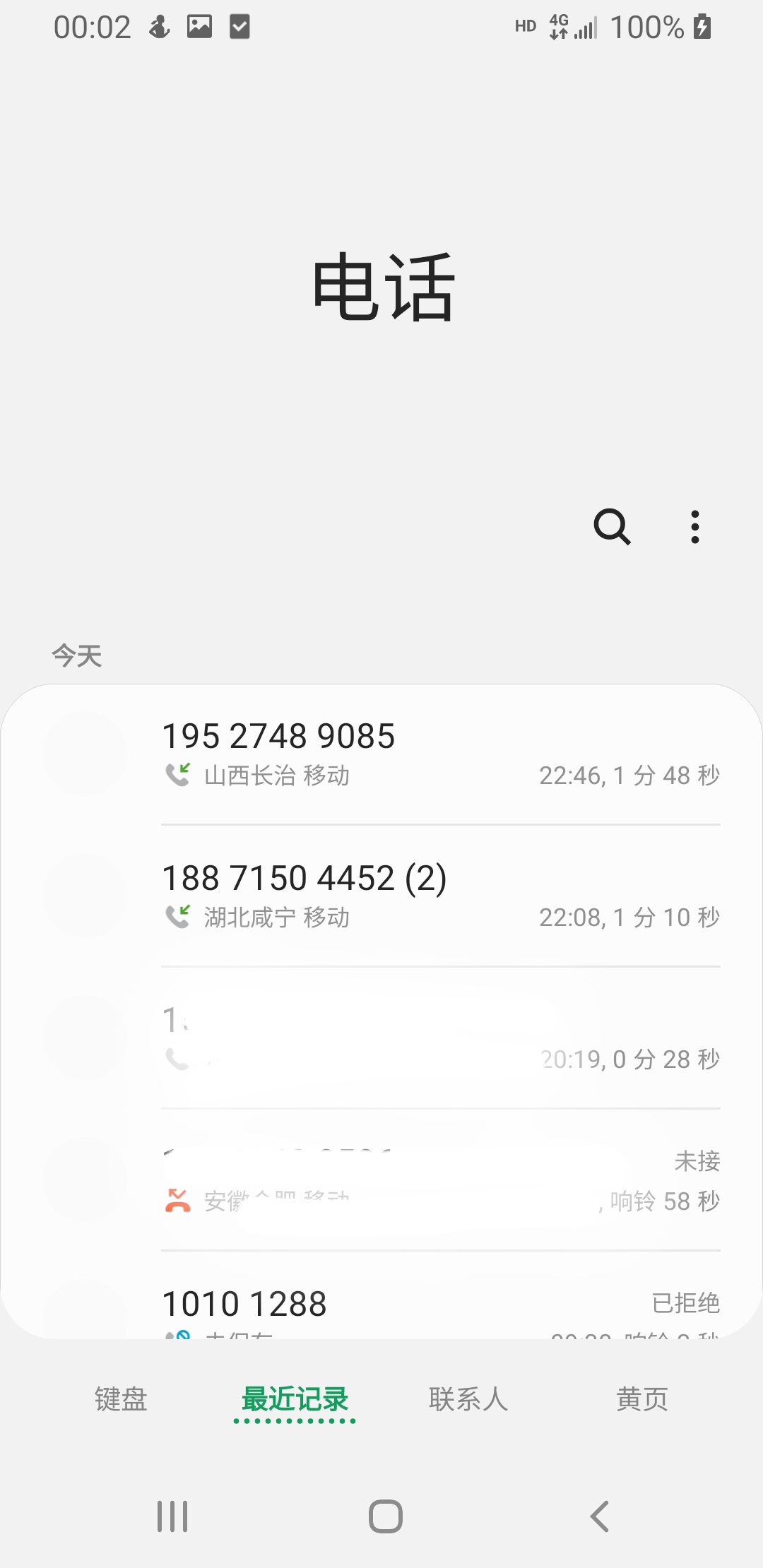Open the search icon in the dialer
Image resolution: width=763 pixels, height=1568 pixels.
(610, 527)
